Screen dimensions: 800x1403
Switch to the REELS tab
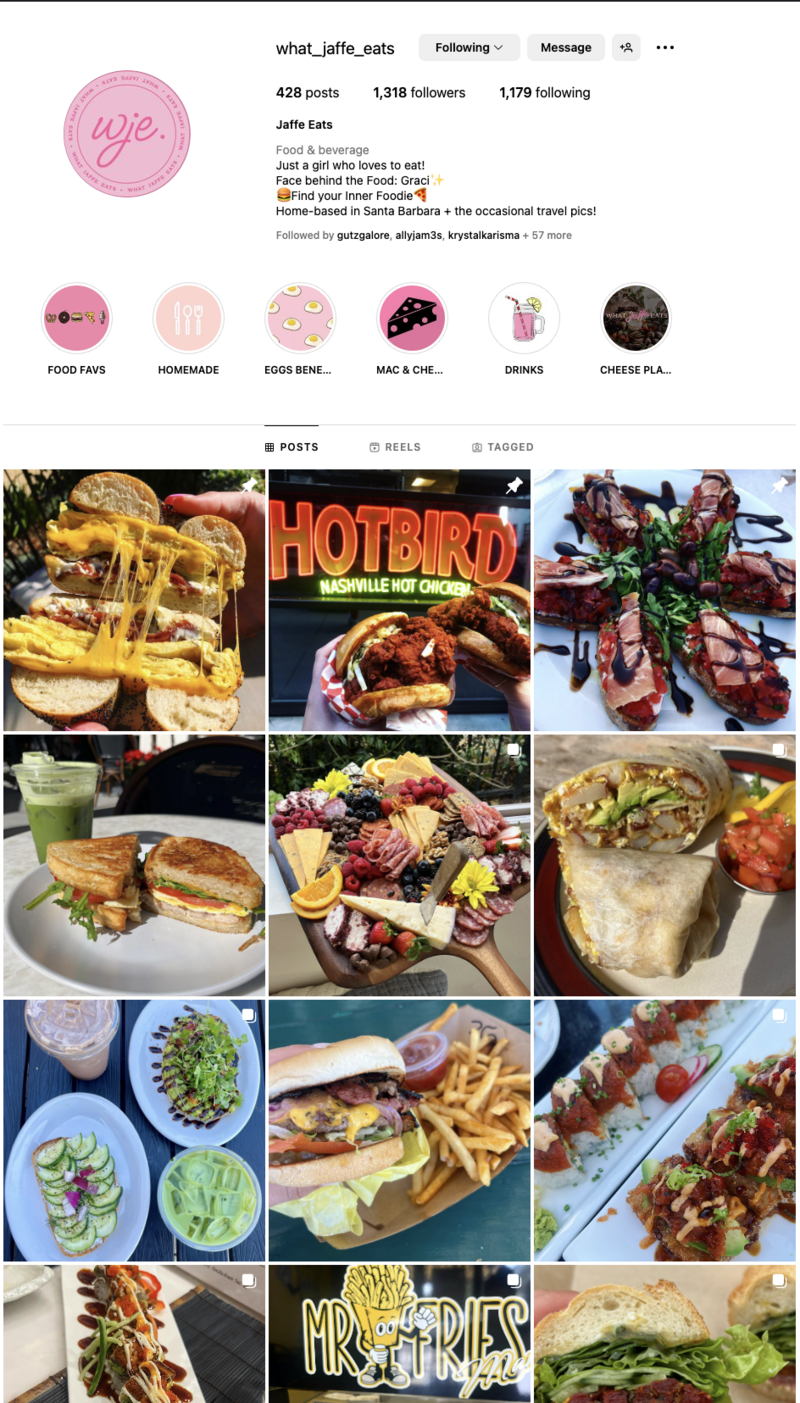[395, 447]
